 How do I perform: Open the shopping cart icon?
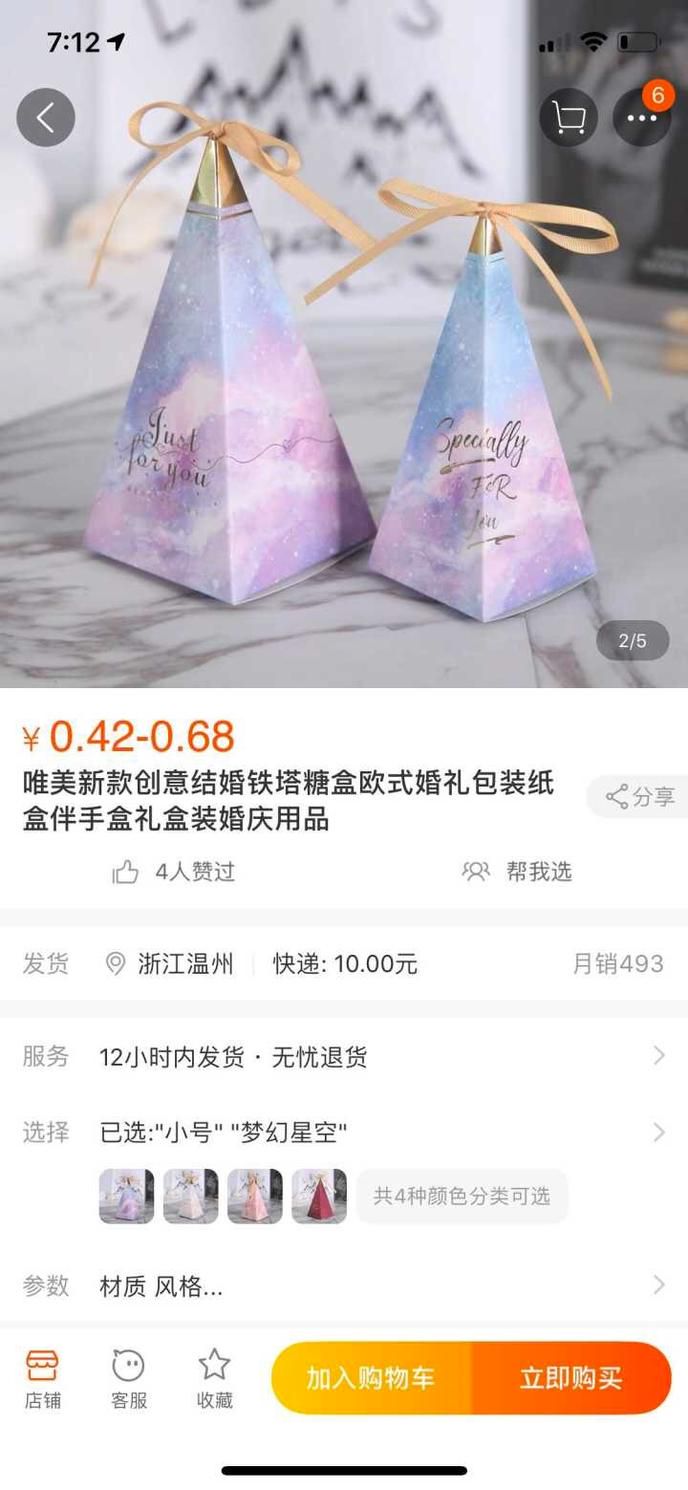click(x=568, y=118)
